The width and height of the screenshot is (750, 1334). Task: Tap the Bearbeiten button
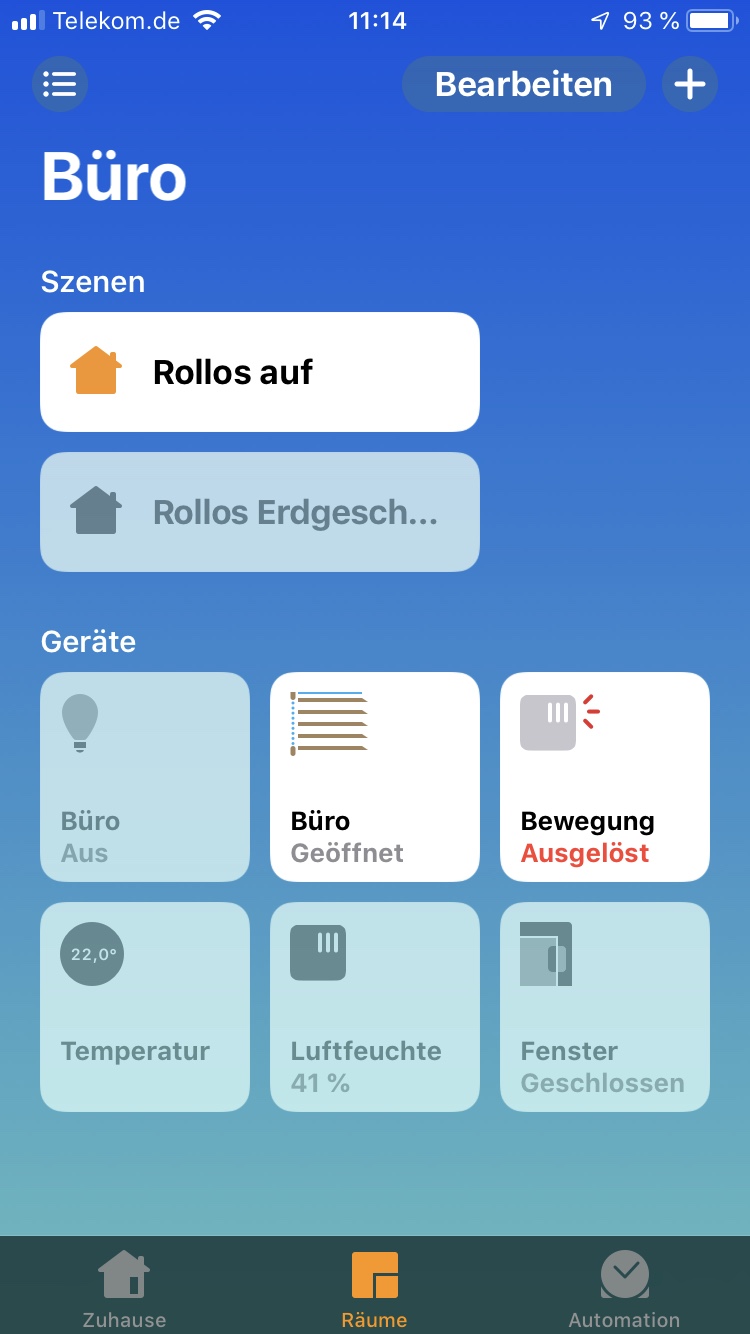[523, 84]
